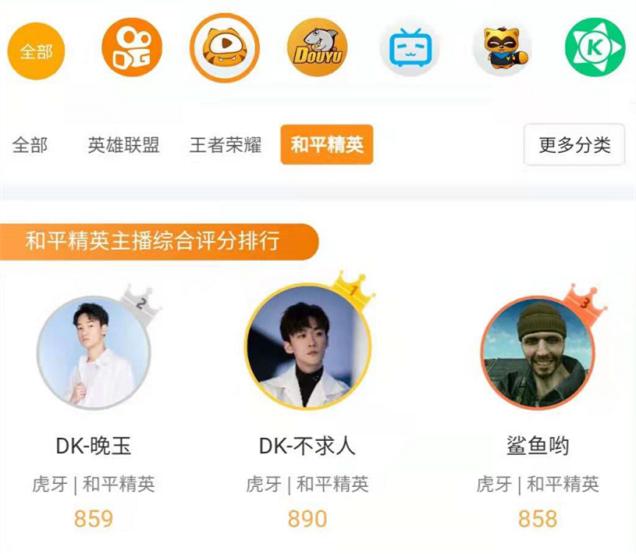Tap the green K platform icon
This screenshot has width=636, height=554.
pos(594,48)
